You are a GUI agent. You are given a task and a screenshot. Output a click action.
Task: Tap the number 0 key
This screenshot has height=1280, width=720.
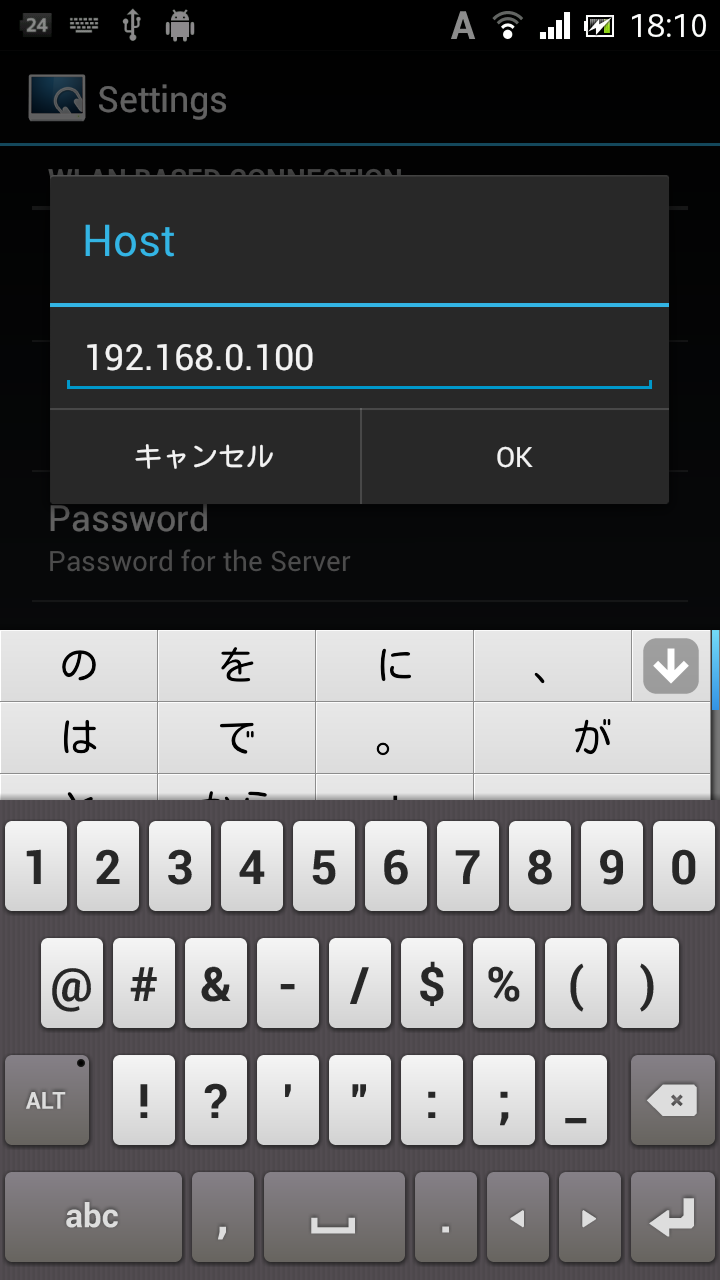pyautogui.click(x=684, y=867)
